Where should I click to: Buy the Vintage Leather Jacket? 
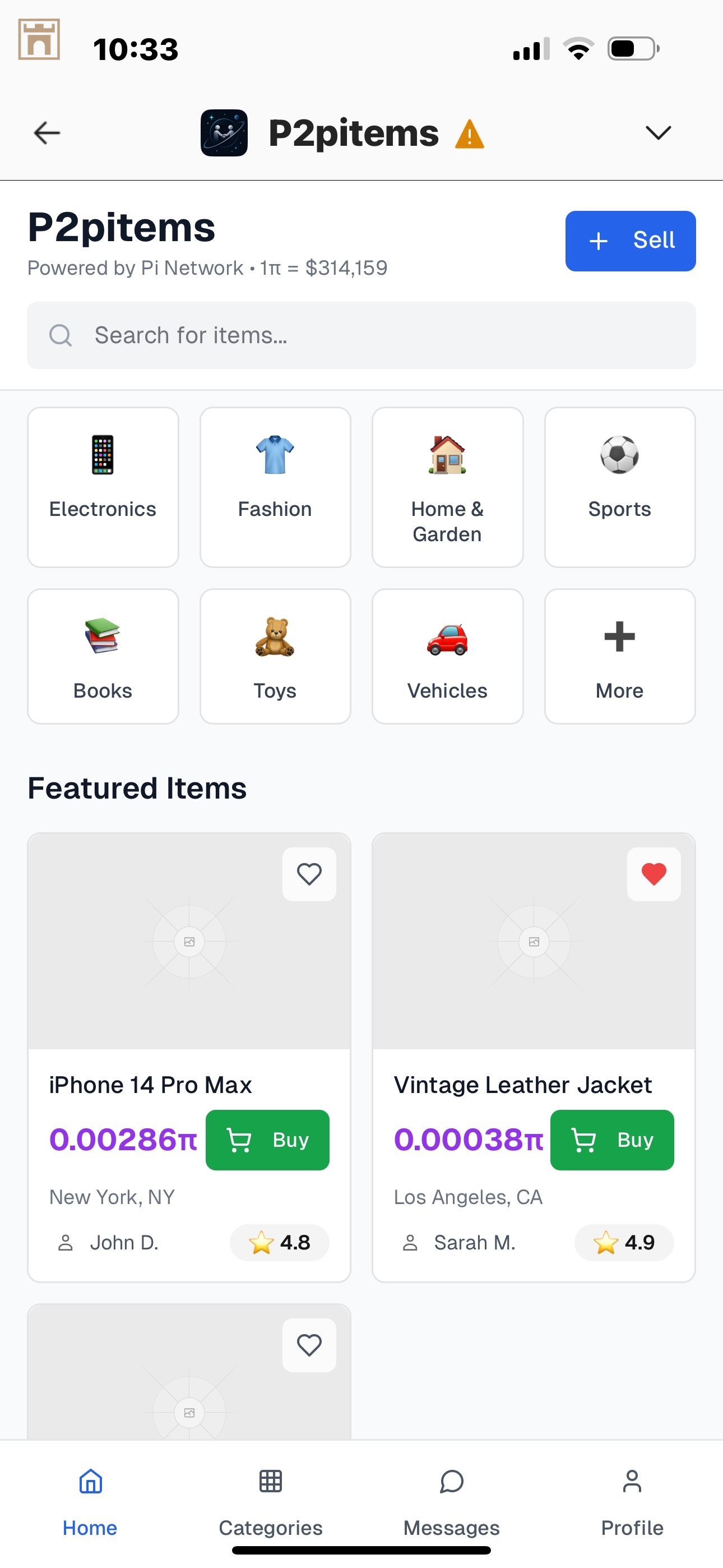coord(611,1140)
